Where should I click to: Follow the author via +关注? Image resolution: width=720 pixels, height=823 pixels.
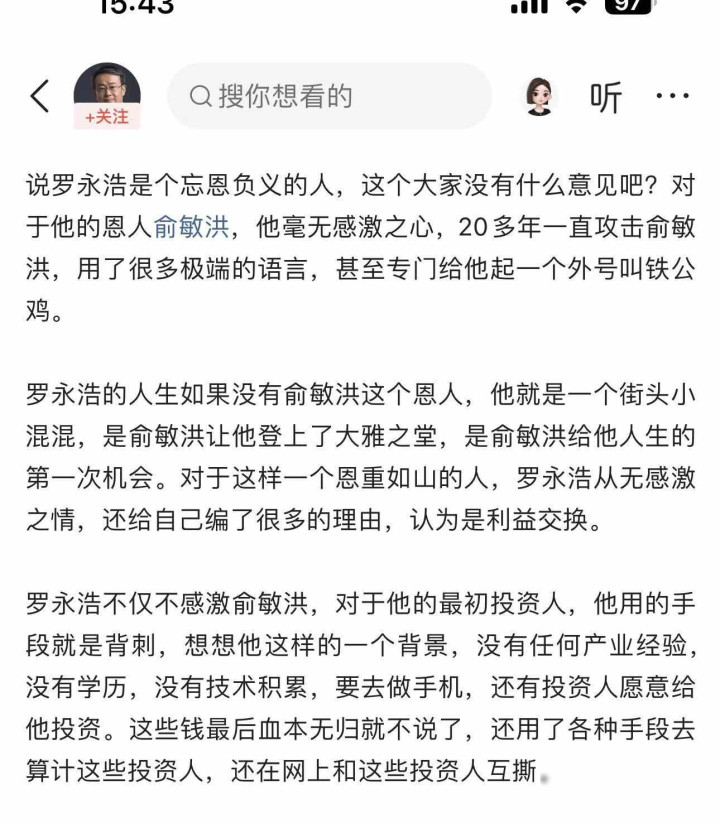pos(107,117)
